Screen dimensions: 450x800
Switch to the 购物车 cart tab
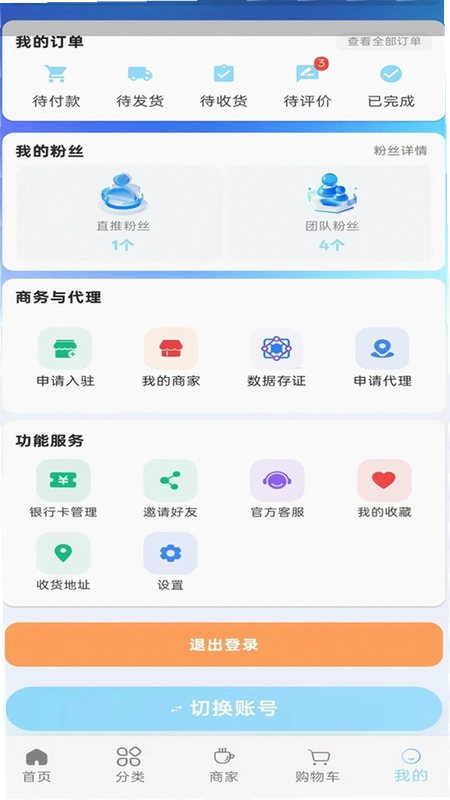click(x=317, y=765)
